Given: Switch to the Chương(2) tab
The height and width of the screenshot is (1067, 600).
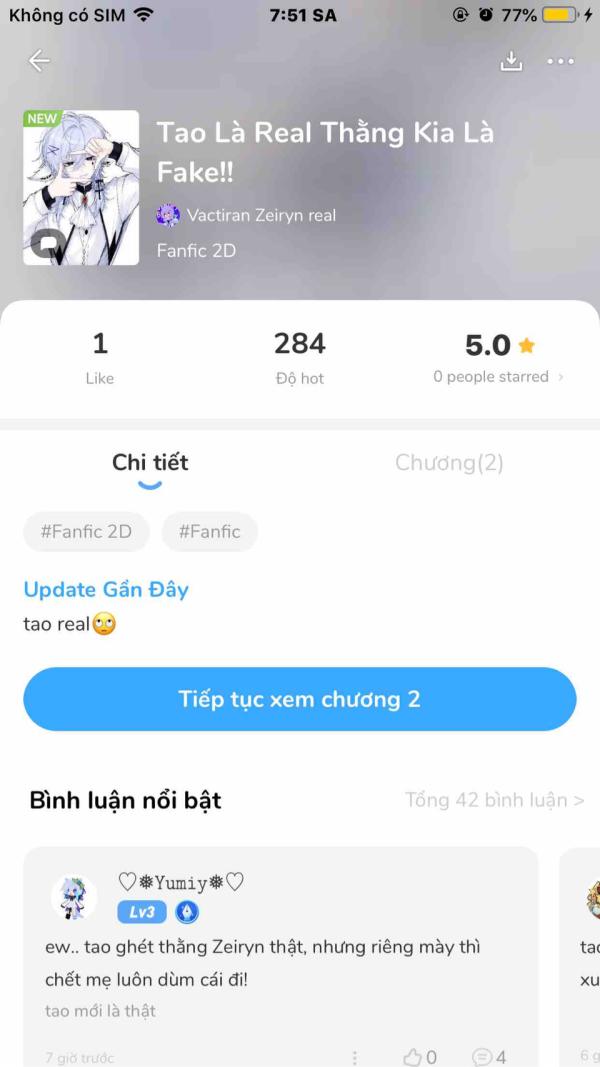Looking at the screenshot, I should pyautogui.click(x=449, y=463).
